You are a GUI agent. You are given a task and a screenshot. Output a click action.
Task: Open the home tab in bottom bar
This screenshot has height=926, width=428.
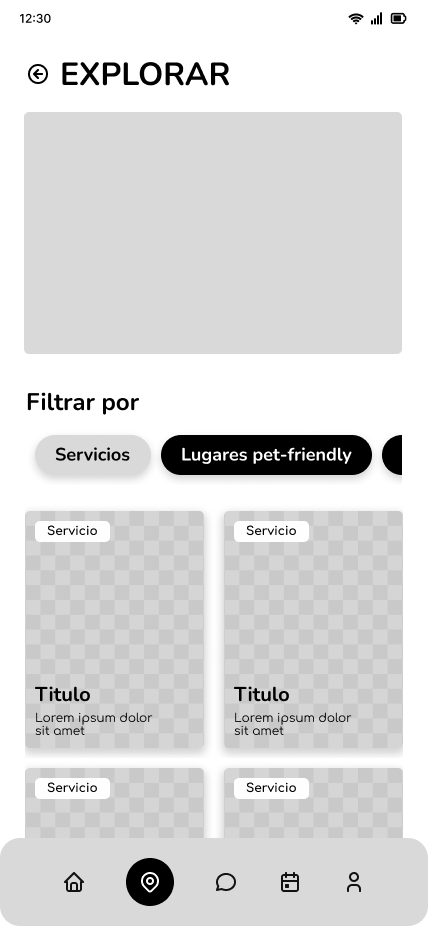(x=74, y=882)
